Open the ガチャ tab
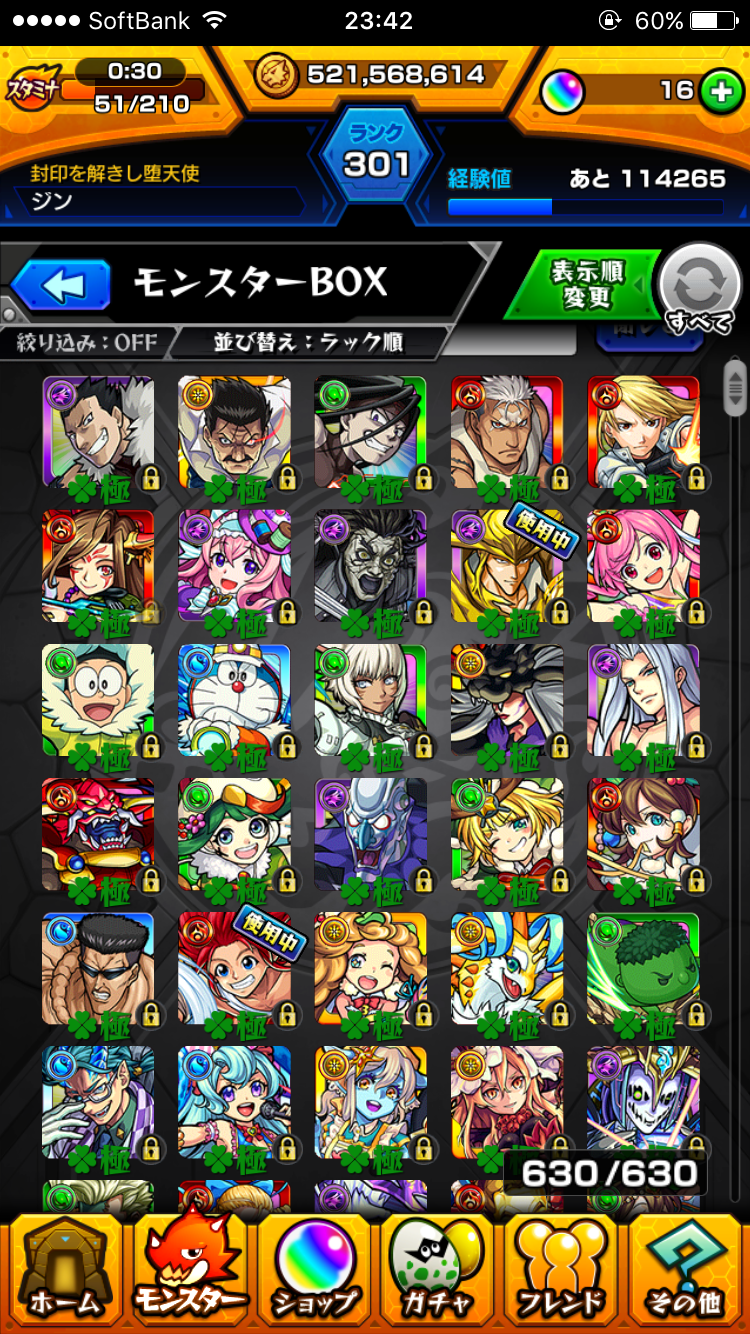This screenshot has height=1334, width=750. coord(437,1267)
